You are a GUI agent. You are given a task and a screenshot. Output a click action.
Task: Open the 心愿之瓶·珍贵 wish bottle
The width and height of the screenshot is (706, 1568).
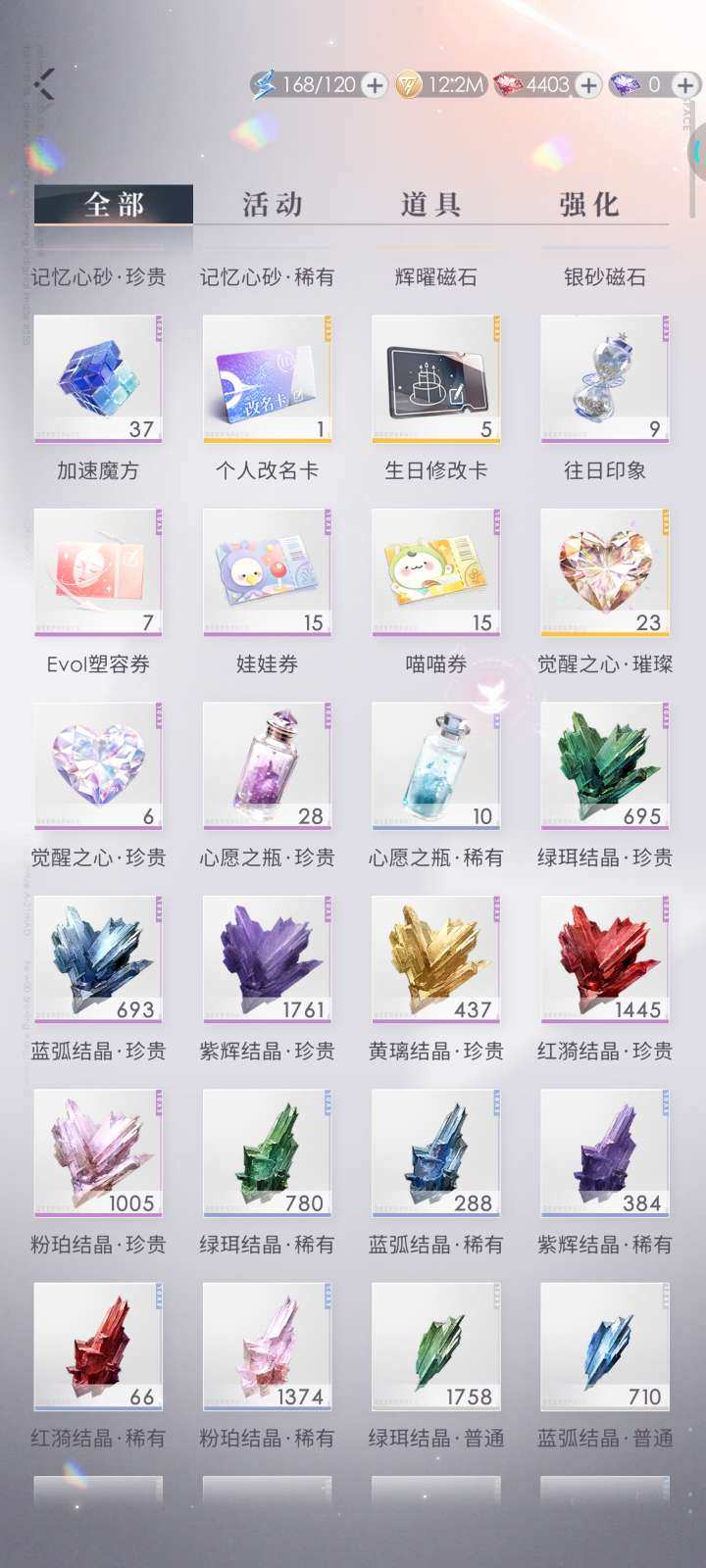click(266, 766)
